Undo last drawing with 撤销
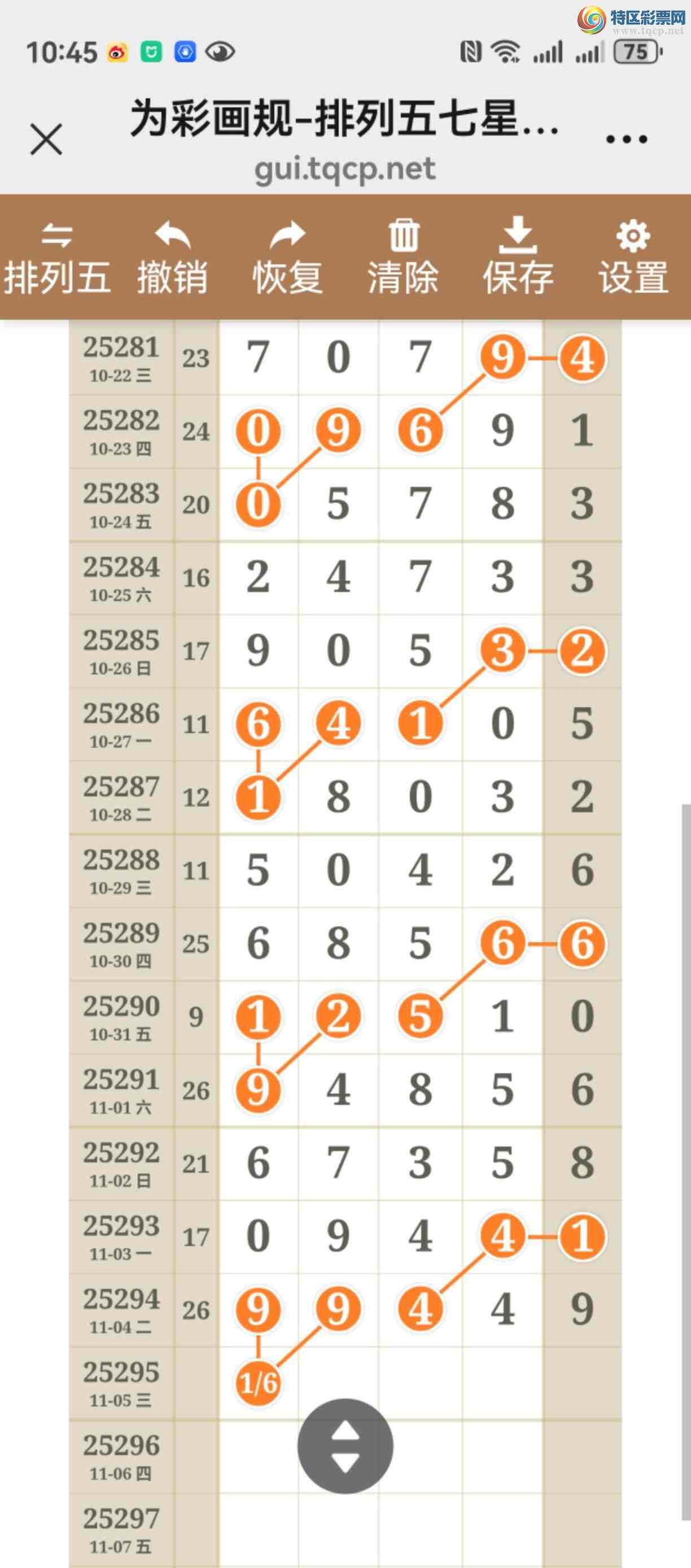The image size is (691, 1568). [172, 258]
